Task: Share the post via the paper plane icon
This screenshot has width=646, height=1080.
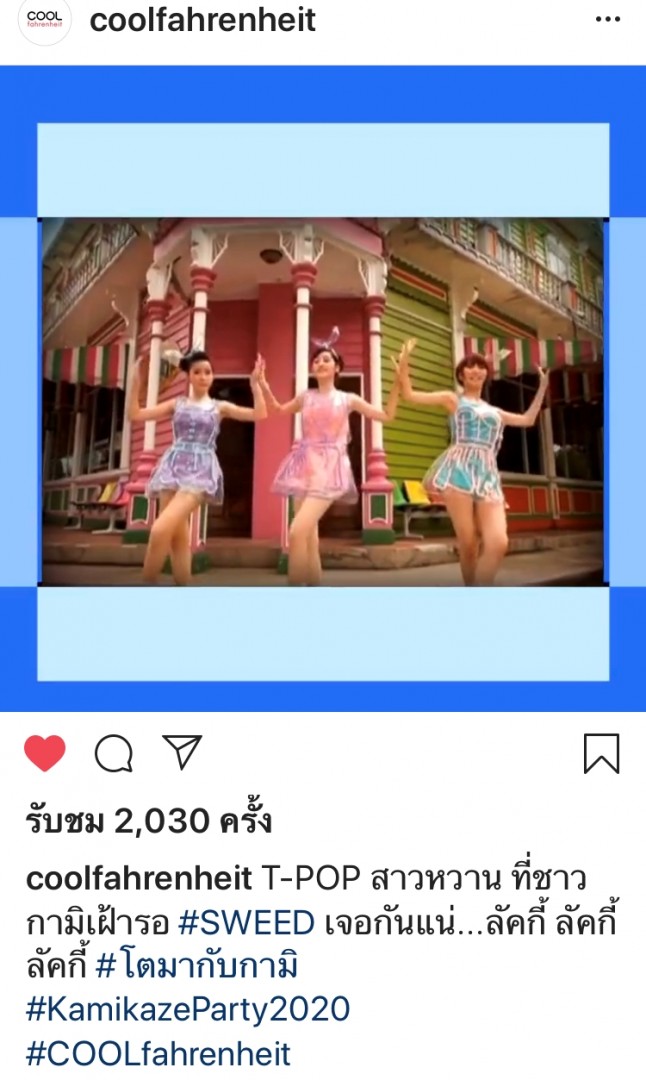Action: pos(183,752)
